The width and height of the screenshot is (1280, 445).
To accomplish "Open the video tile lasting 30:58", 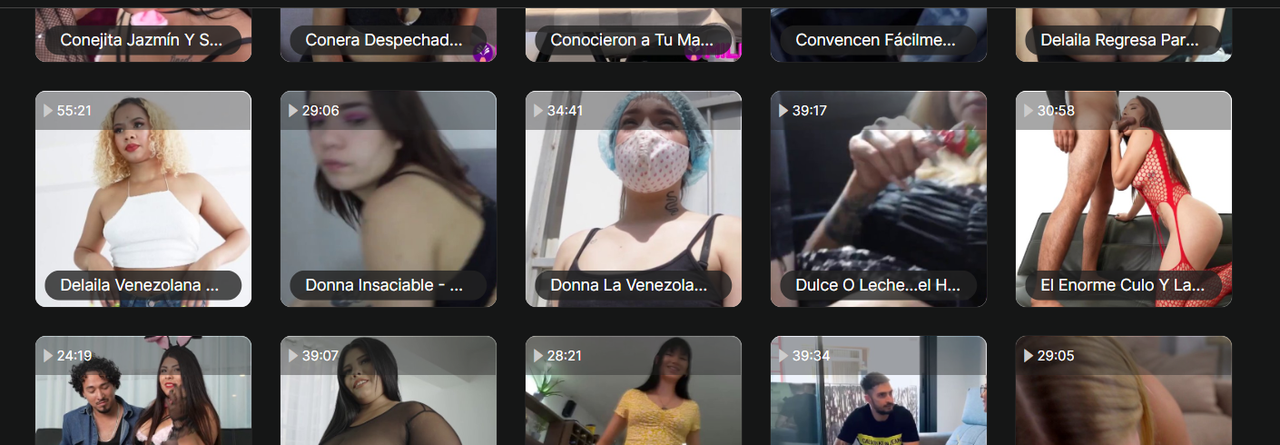I will point(1123,199).
